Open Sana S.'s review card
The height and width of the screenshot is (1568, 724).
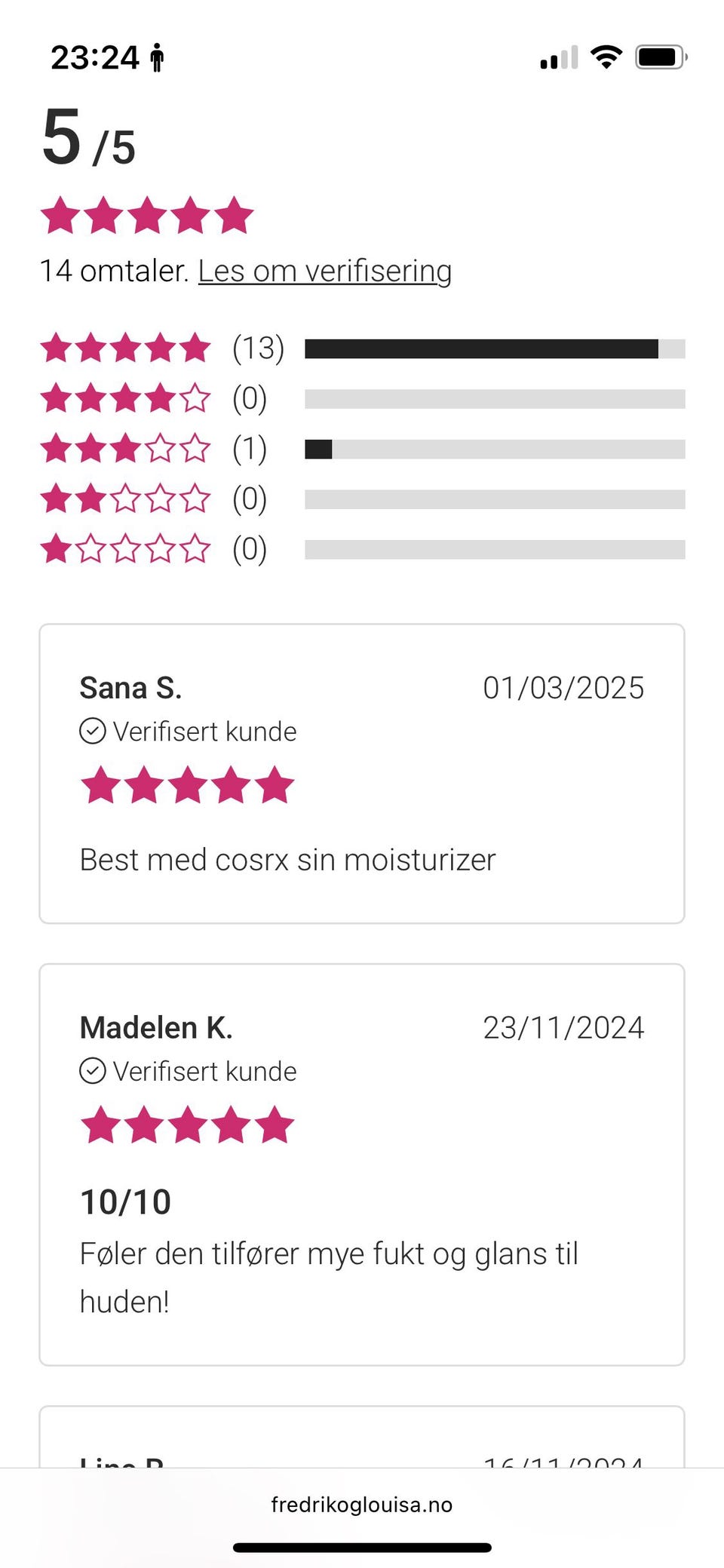pos(362,769)
